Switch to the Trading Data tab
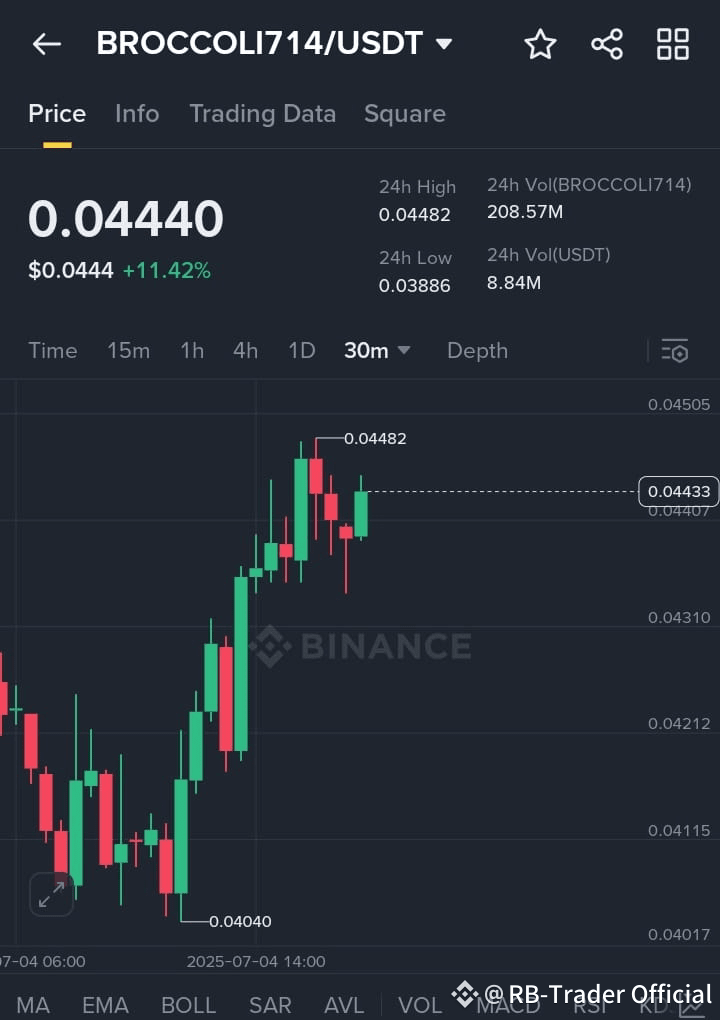Image resolution: width=720 pixels, height=1020 pixels. 263,114
